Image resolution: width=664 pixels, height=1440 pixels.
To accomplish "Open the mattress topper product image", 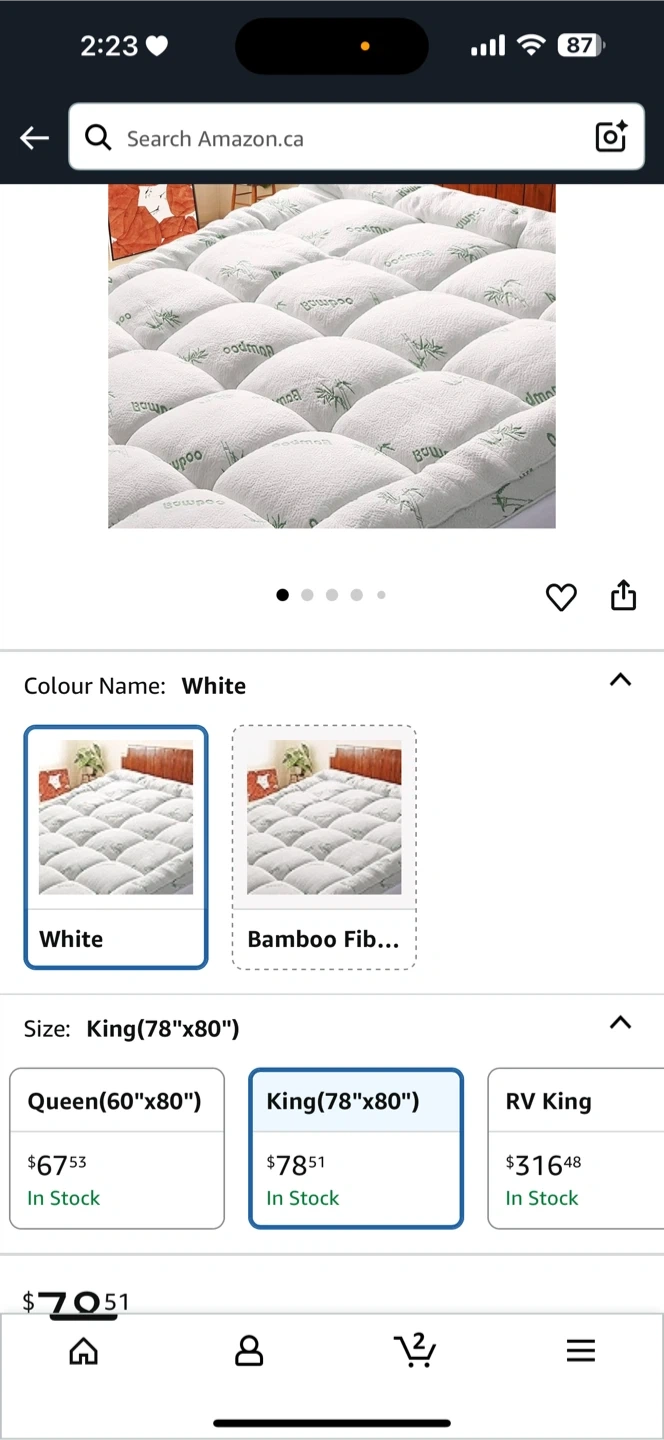I will (332, 355).
